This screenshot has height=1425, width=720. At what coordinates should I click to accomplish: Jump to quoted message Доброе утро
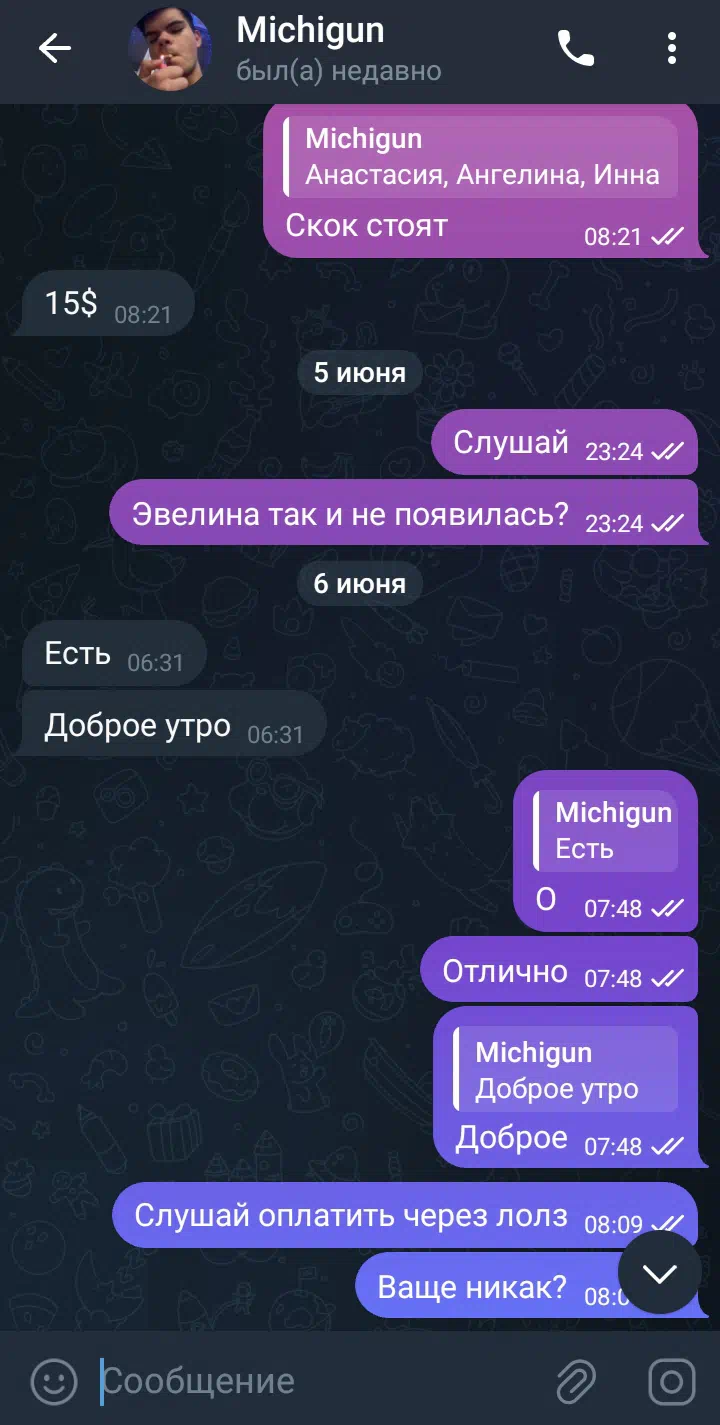point(565,1069)
